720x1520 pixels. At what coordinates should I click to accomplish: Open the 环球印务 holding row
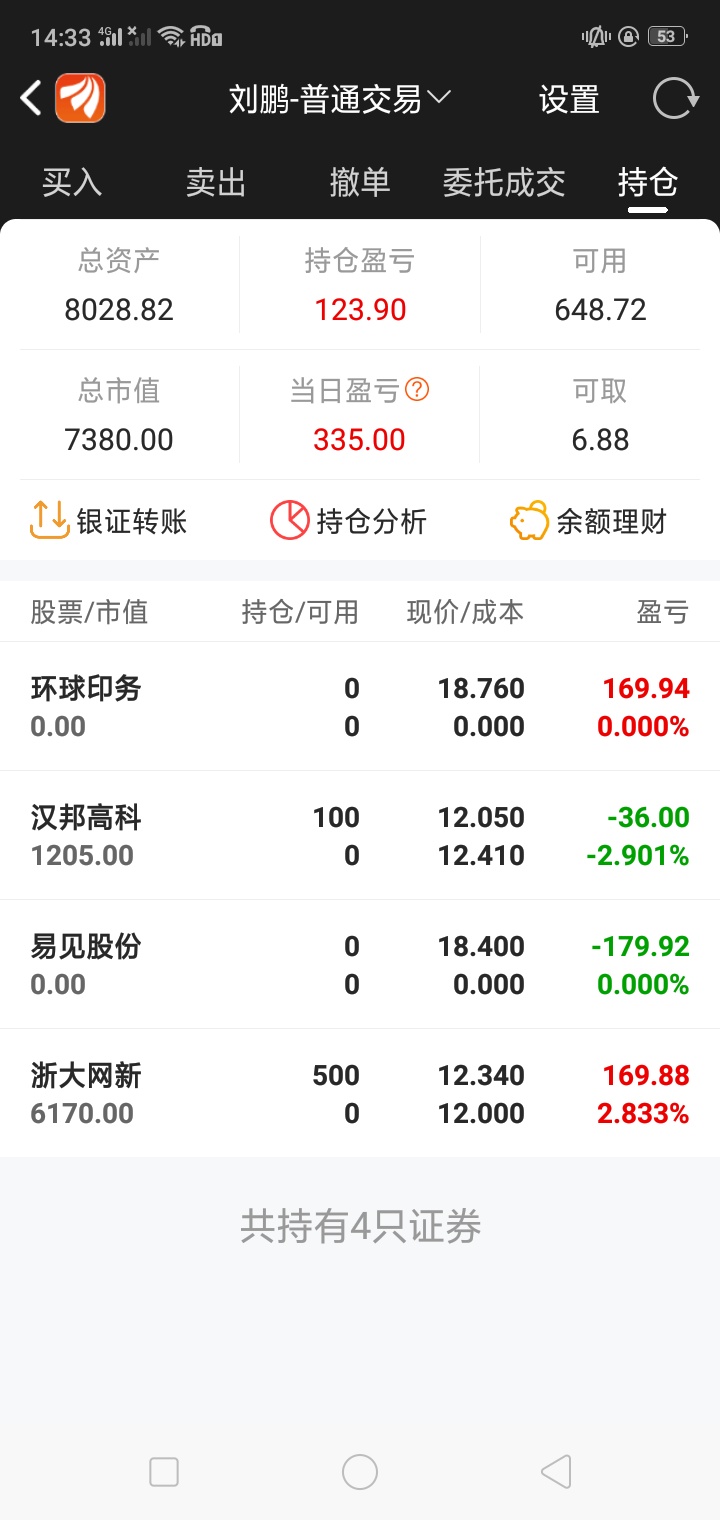coord(360,707)
